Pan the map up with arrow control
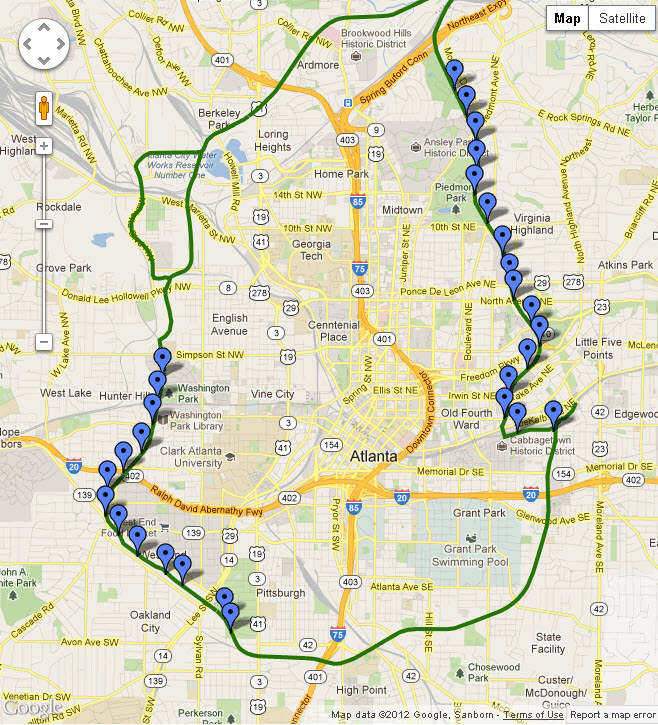658x725 pixels. (44, 26)
